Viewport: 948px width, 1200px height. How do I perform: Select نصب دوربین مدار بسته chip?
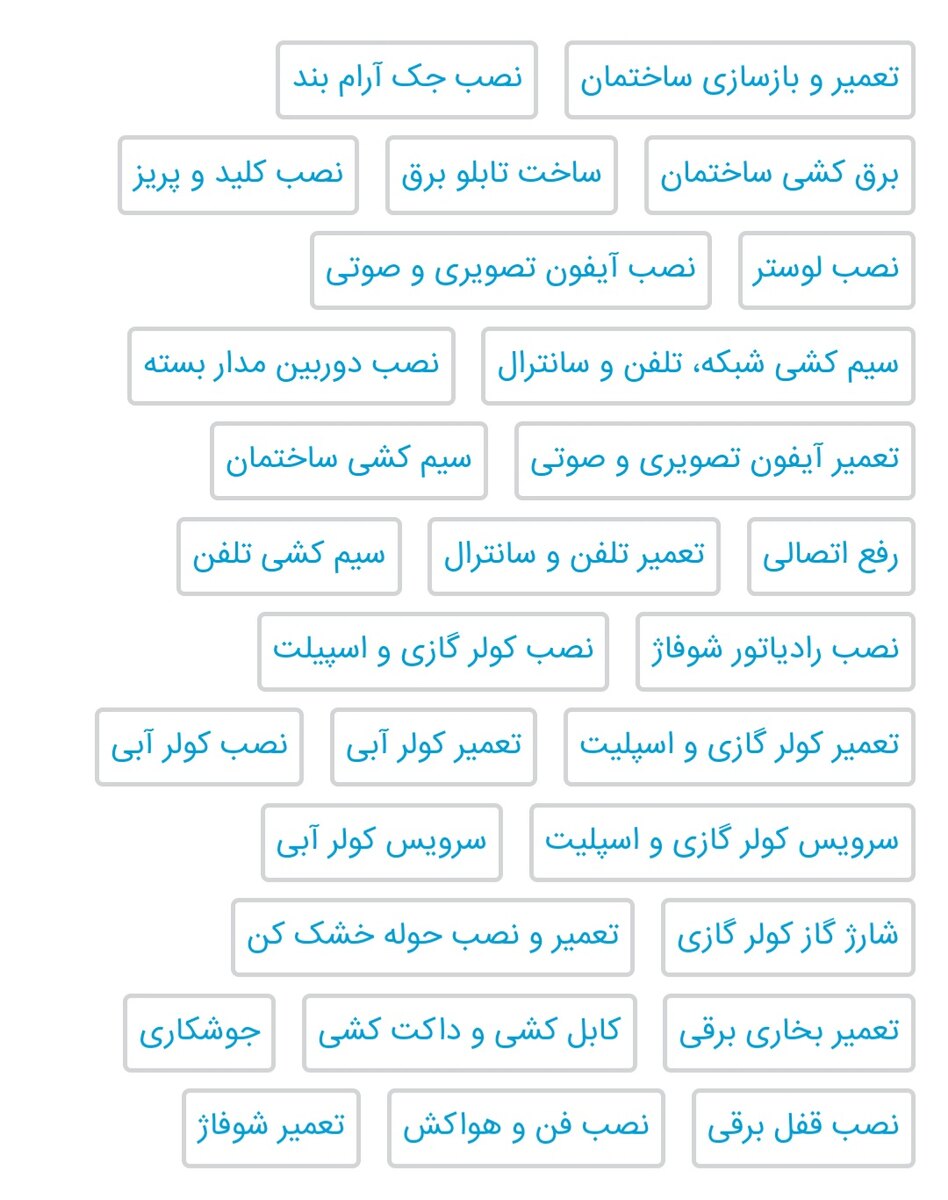coord(291,365)
